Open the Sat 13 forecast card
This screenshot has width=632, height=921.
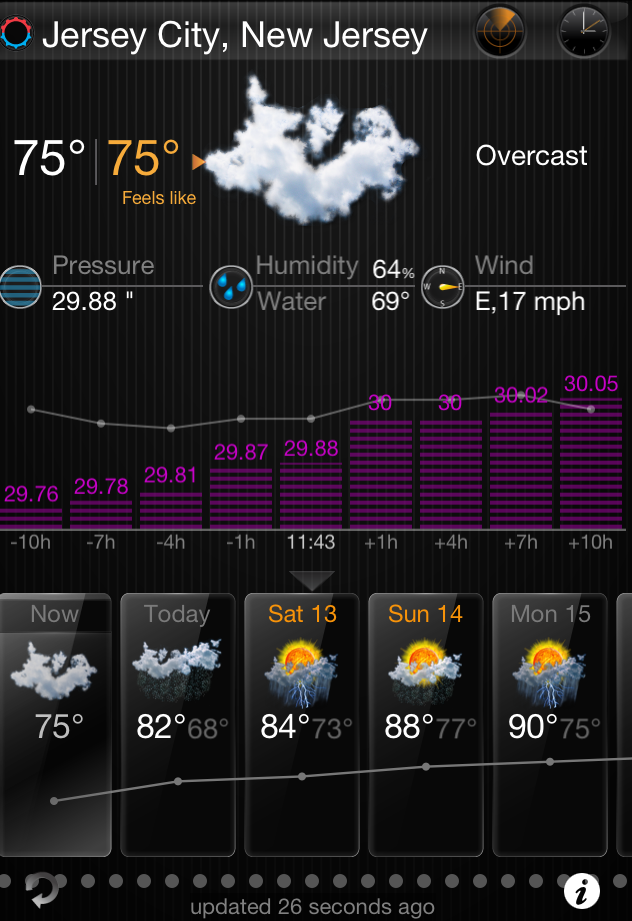pos(302,724)
